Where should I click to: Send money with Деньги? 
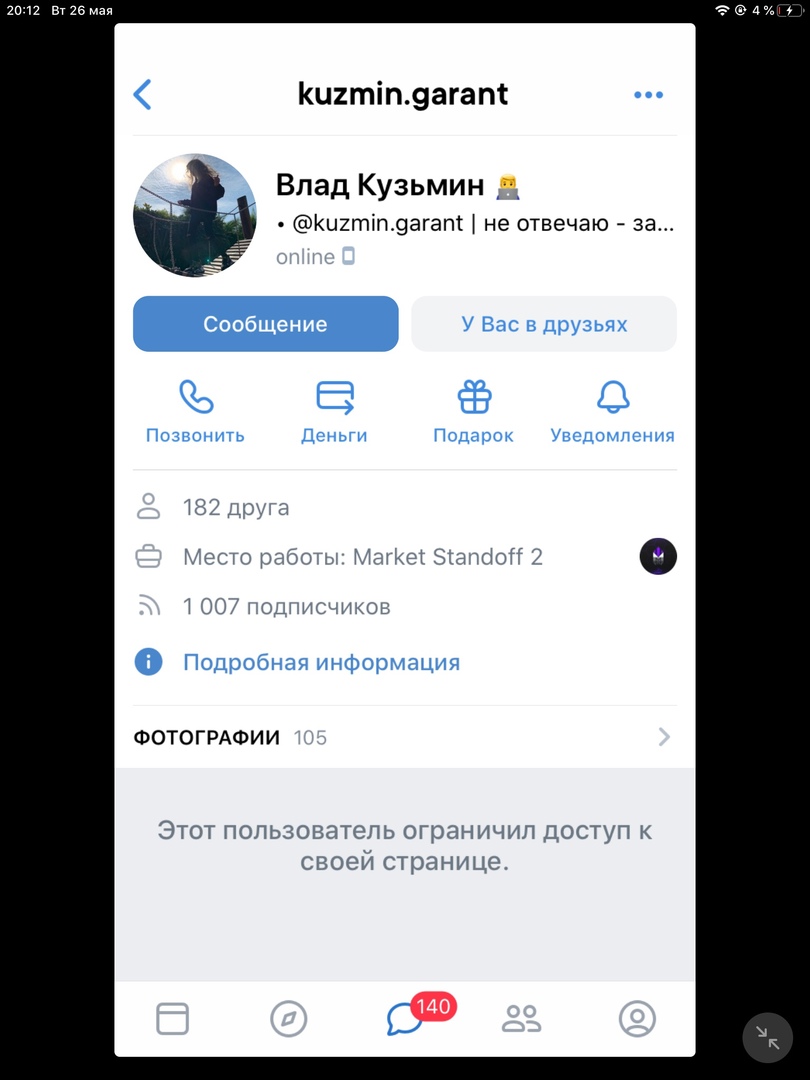[x=334, y=411]
